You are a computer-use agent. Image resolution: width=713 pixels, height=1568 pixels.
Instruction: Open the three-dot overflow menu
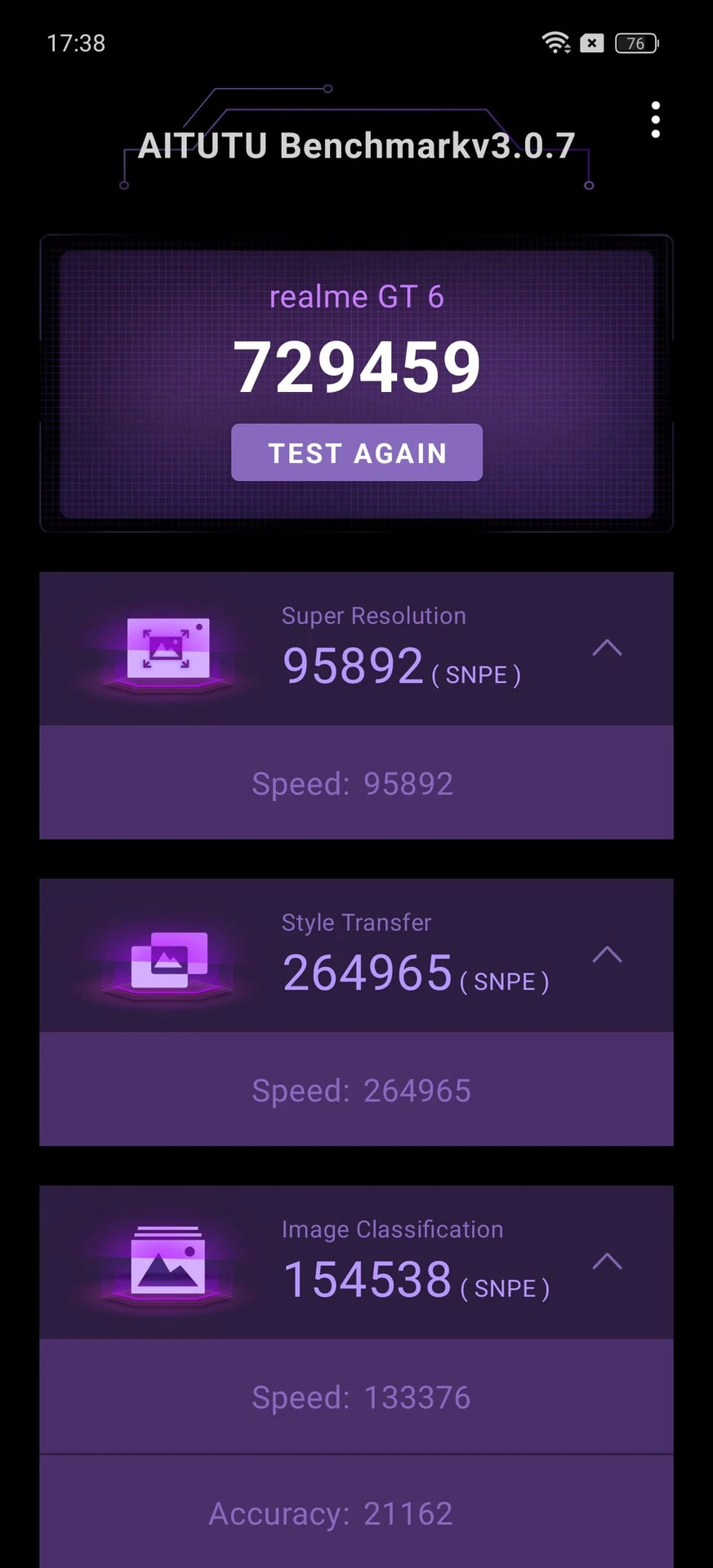point(655,120)
